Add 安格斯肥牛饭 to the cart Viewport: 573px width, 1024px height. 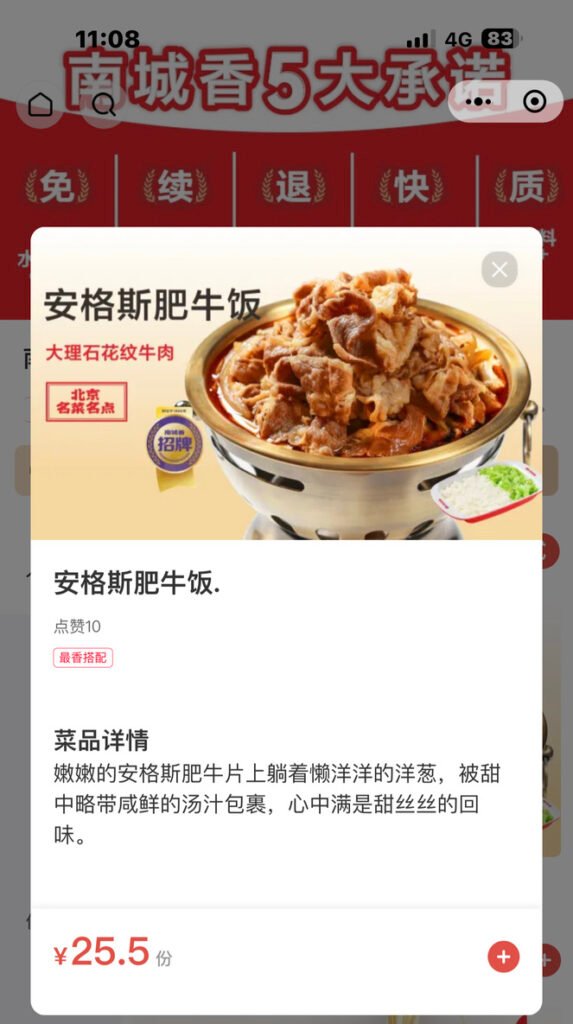pos(504,957)
